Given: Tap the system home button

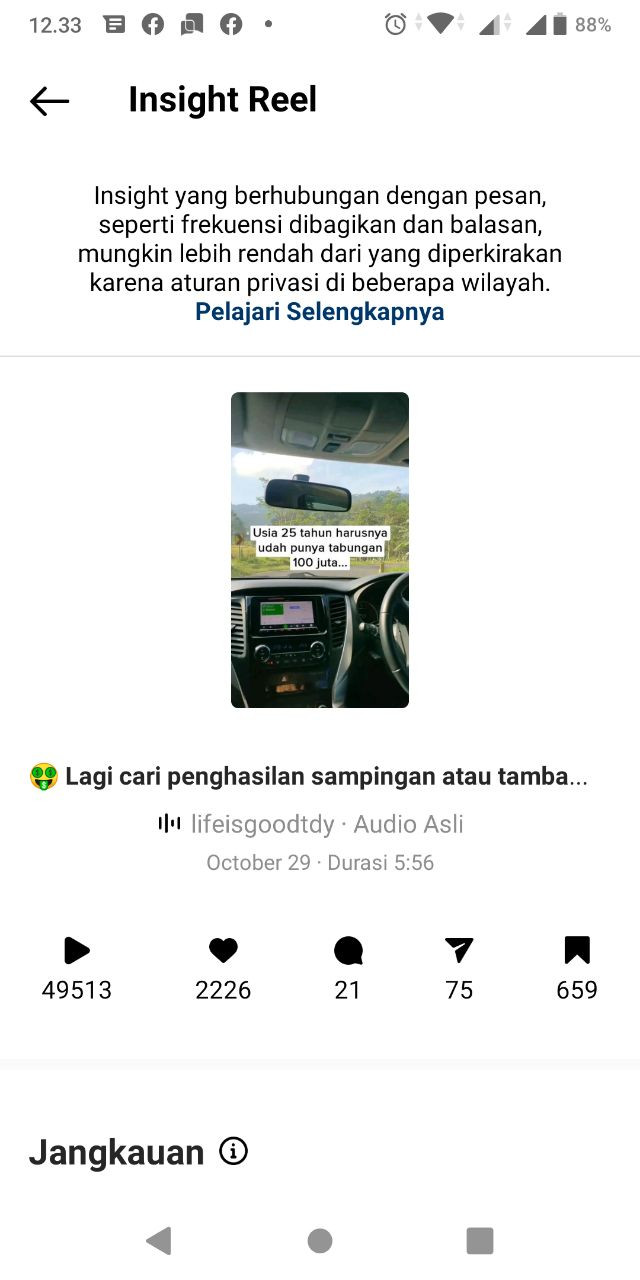Looking at the screenshot, I should 320,1241.
